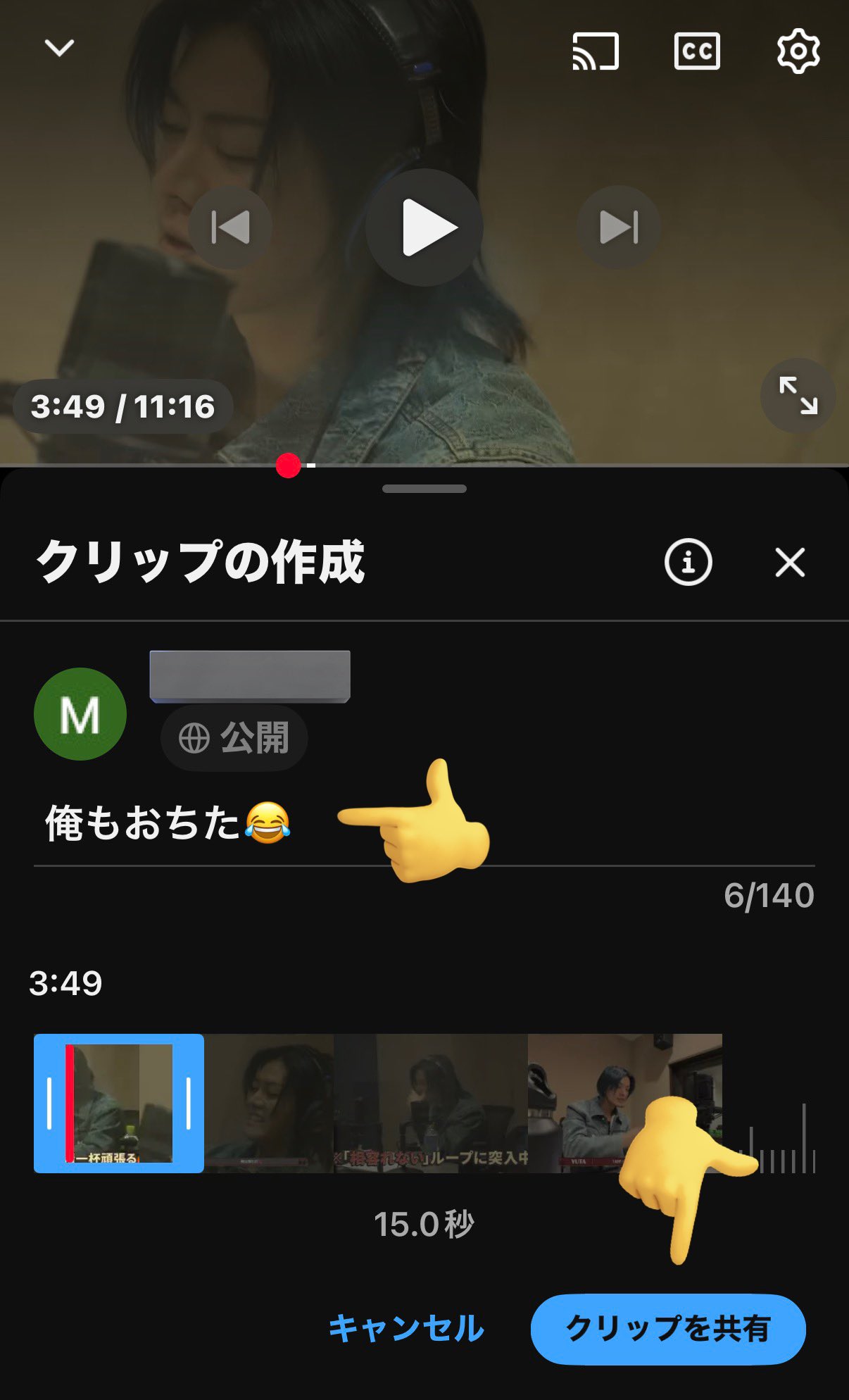
Task: Tap the 公開 visibility chip
Action: click(234, 738)
